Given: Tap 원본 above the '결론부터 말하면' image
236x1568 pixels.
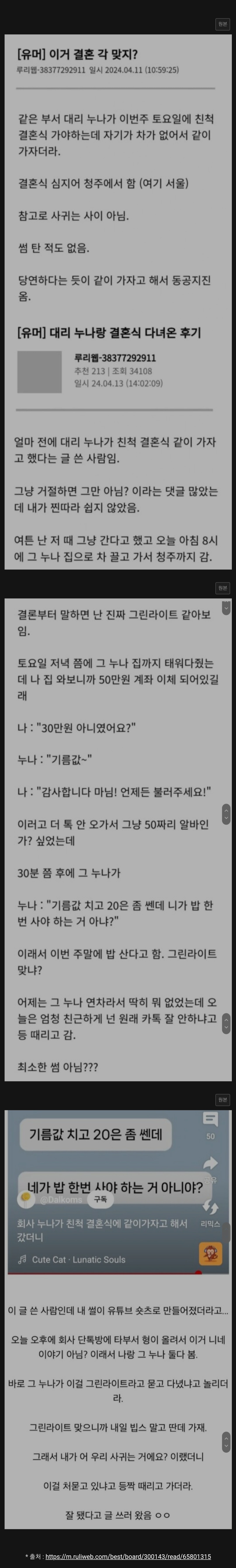Looking at the screenshot, I should [222, 588].
